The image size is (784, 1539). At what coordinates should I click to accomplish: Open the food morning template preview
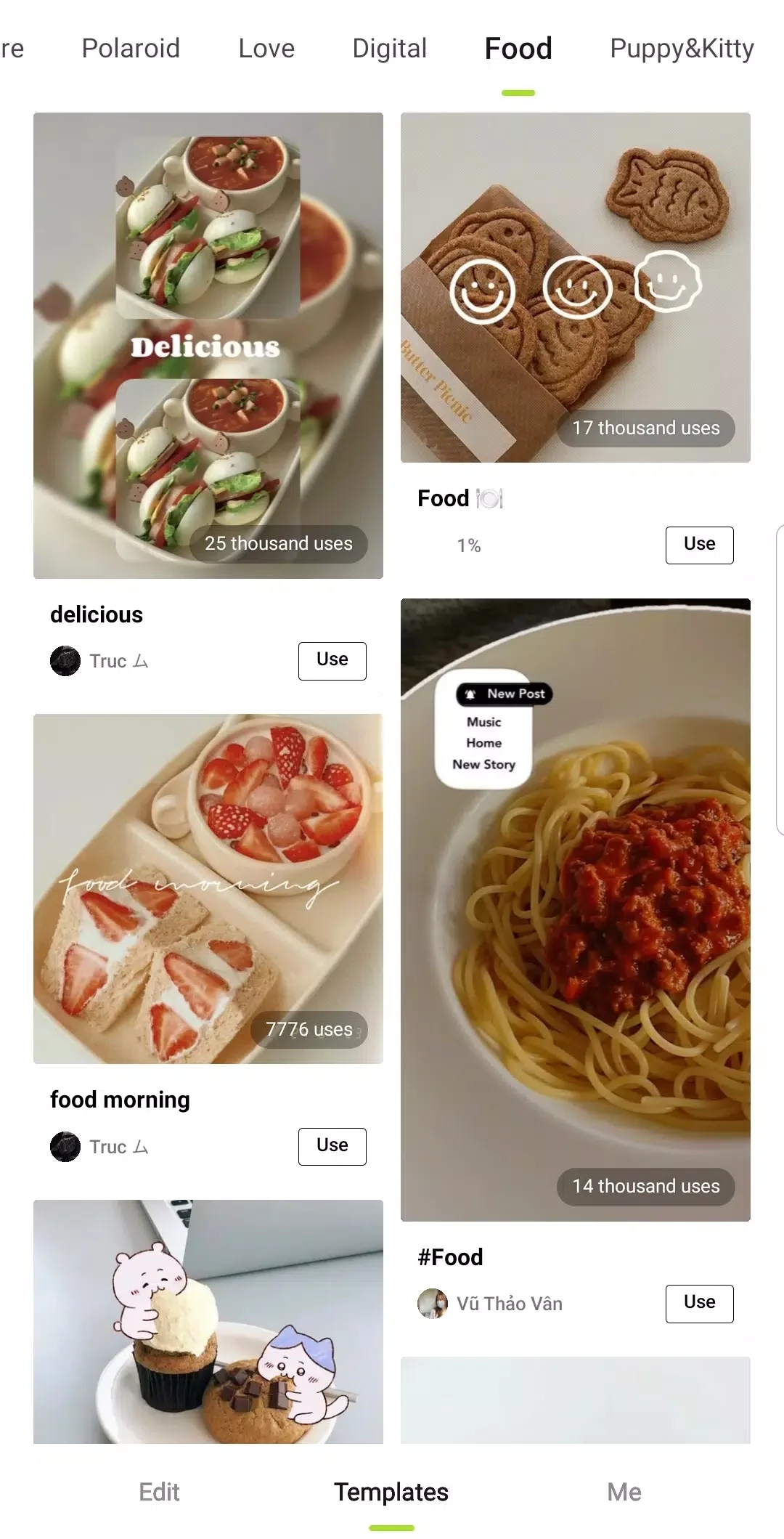coord(208,888)
